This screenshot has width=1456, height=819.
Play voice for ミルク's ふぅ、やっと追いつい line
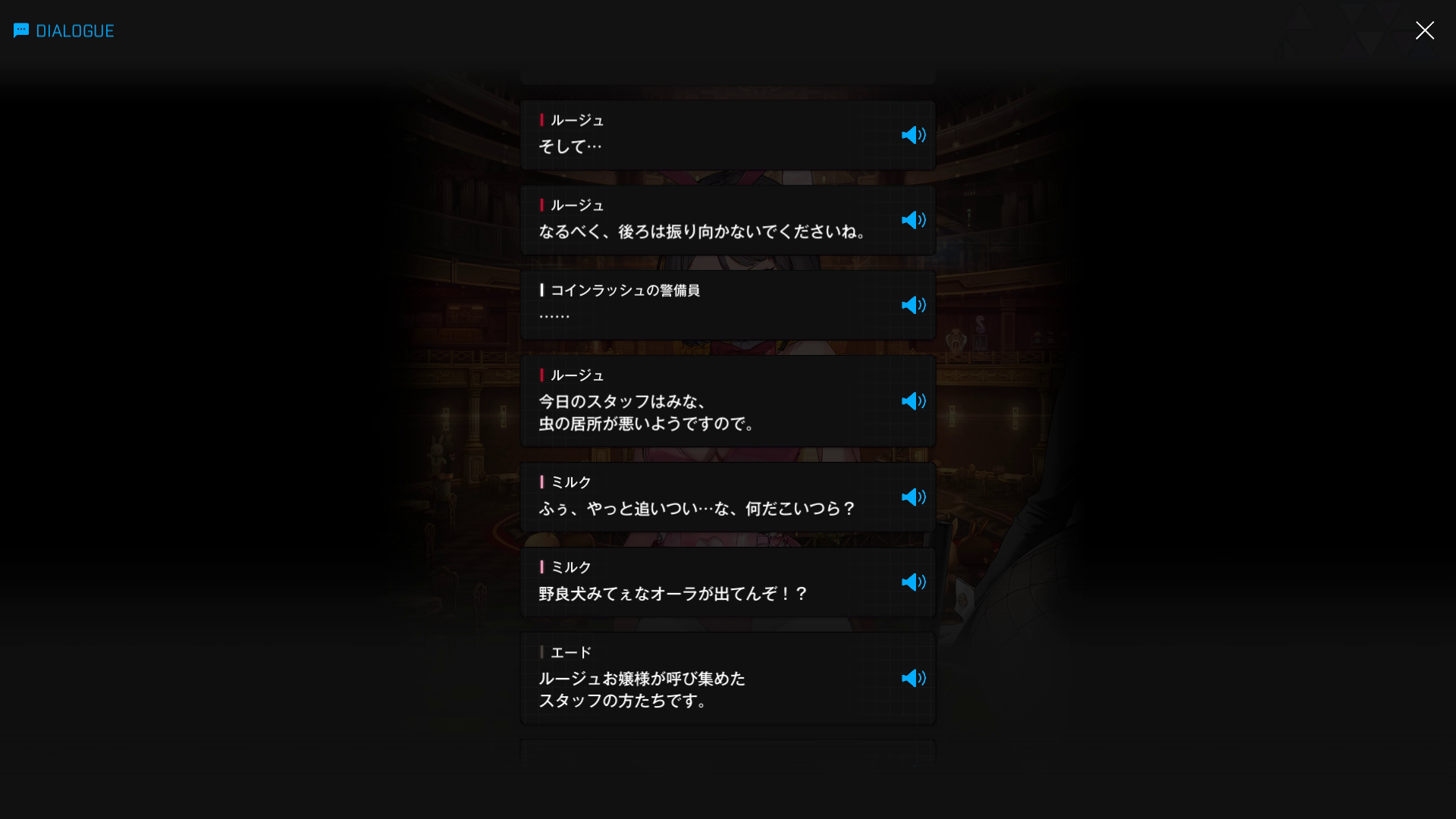click(x=913, y=497)
